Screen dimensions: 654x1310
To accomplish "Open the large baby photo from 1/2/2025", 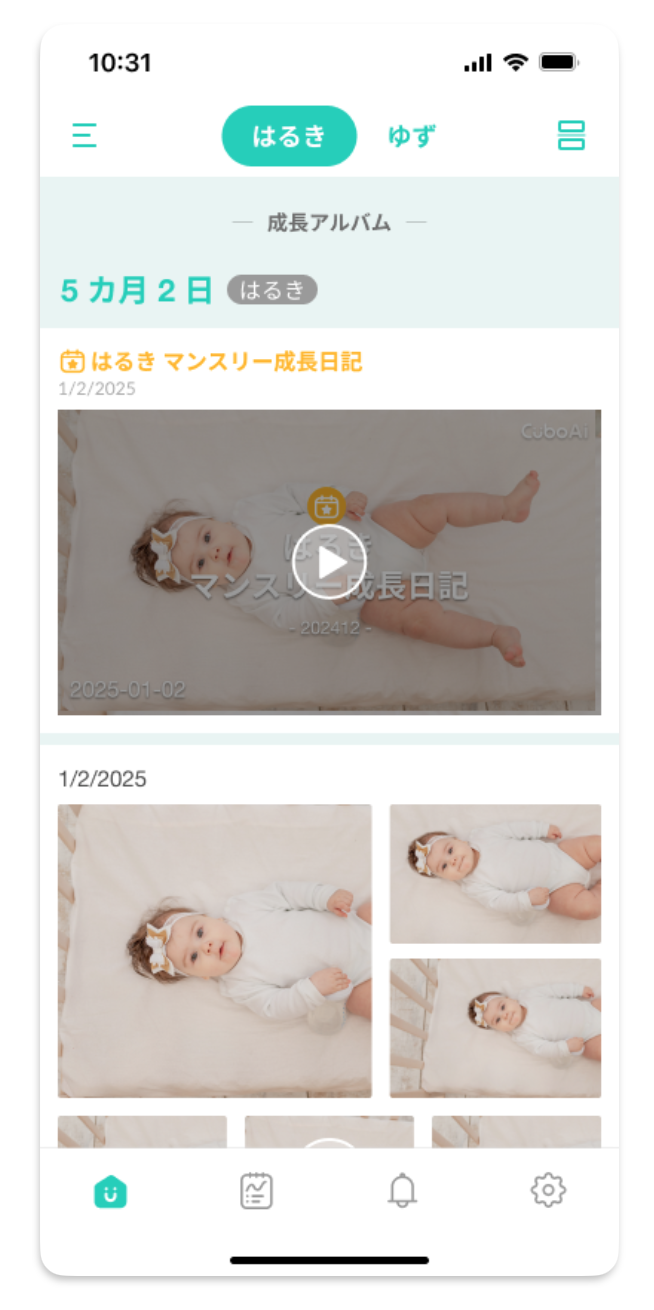I will tap(215, 950).
